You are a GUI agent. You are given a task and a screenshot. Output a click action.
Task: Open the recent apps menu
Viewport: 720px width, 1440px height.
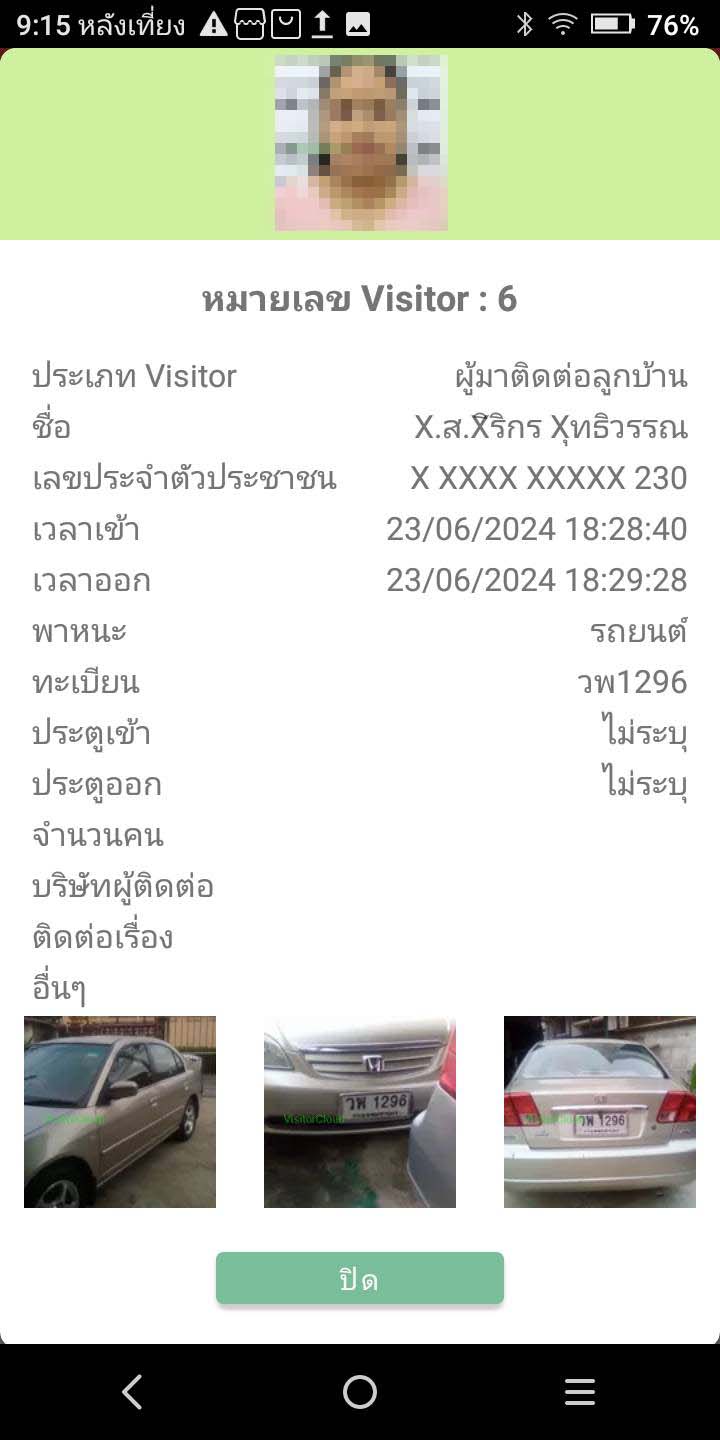580,1392
